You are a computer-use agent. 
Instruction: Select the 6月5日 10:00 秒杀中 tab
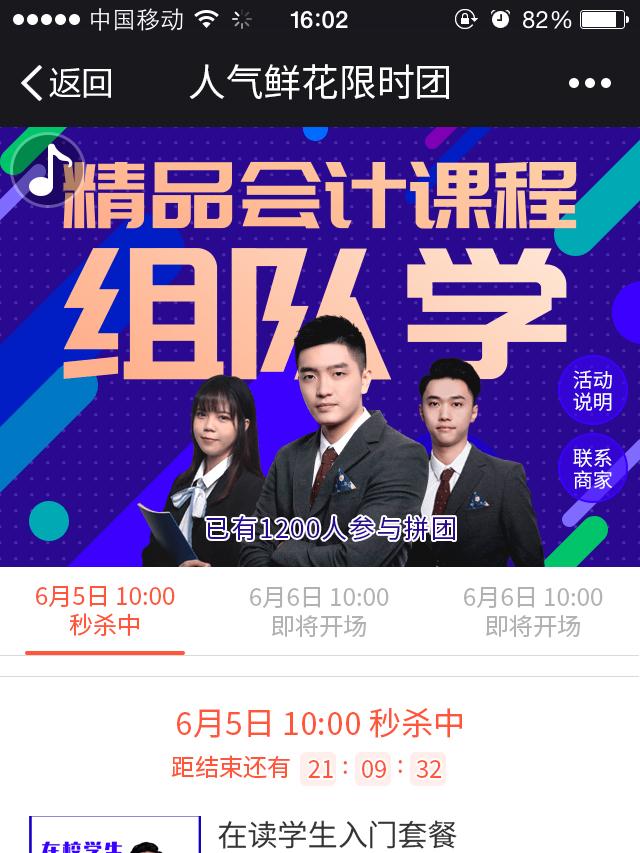pos(105,611)
